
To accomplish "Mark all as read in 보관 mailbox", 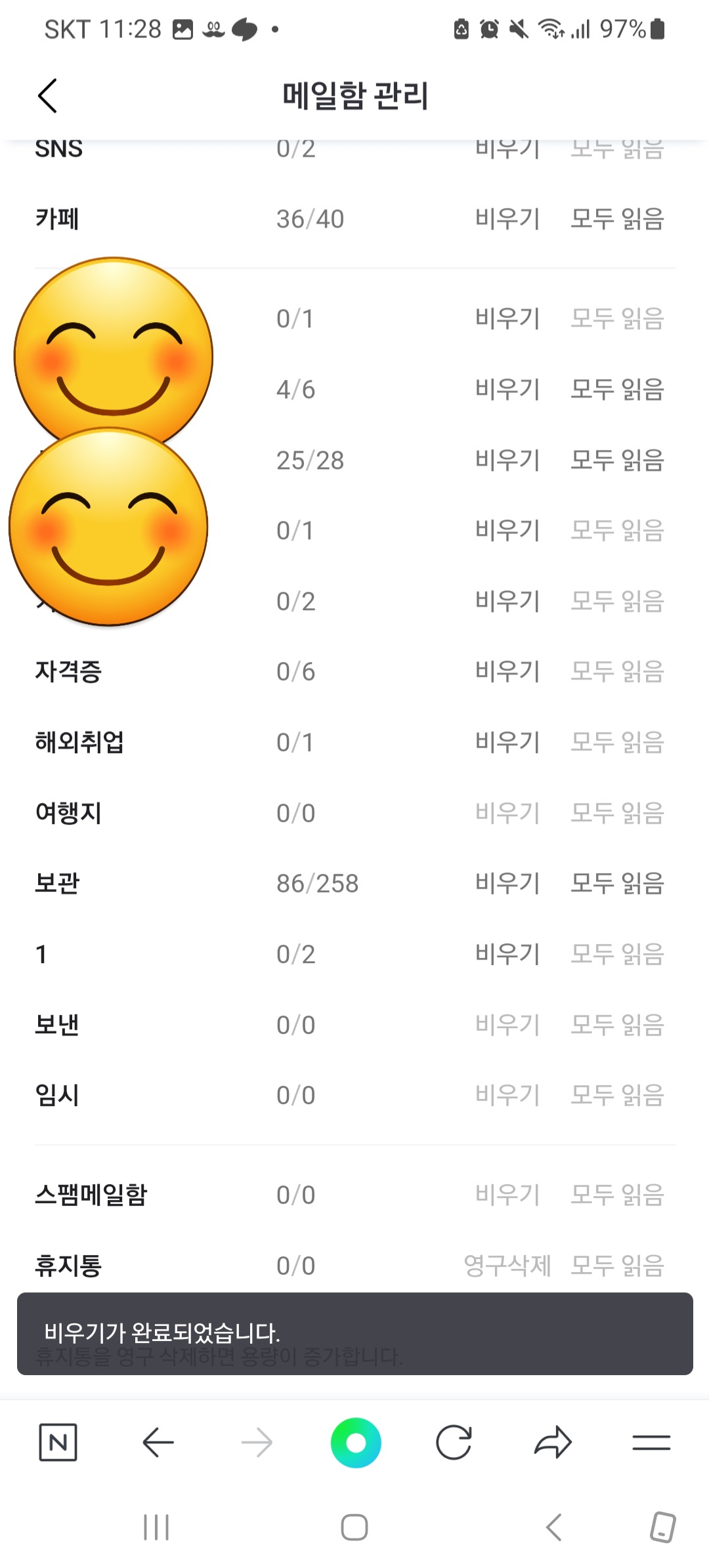I will click(616, 883).
